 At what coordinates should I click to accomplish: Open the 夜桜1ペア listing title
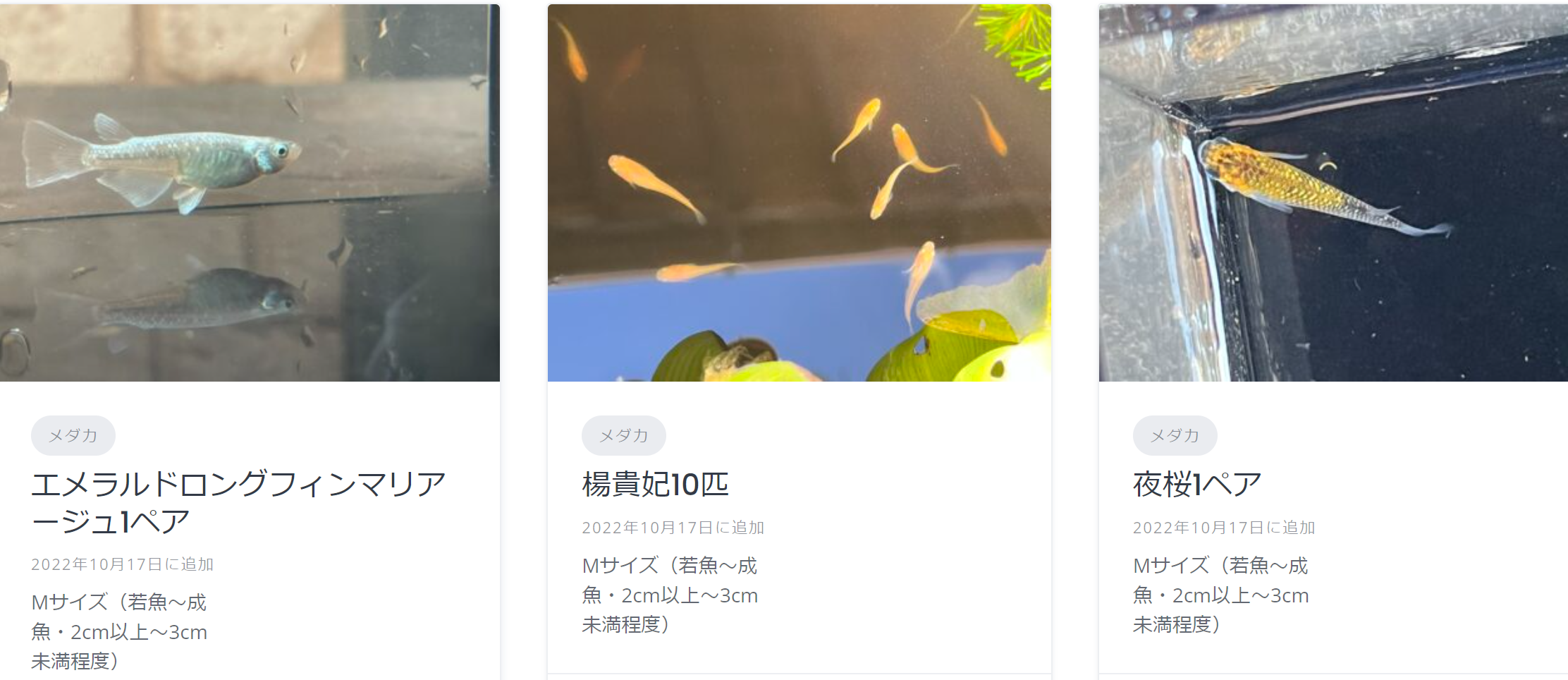click(1196, 485)
